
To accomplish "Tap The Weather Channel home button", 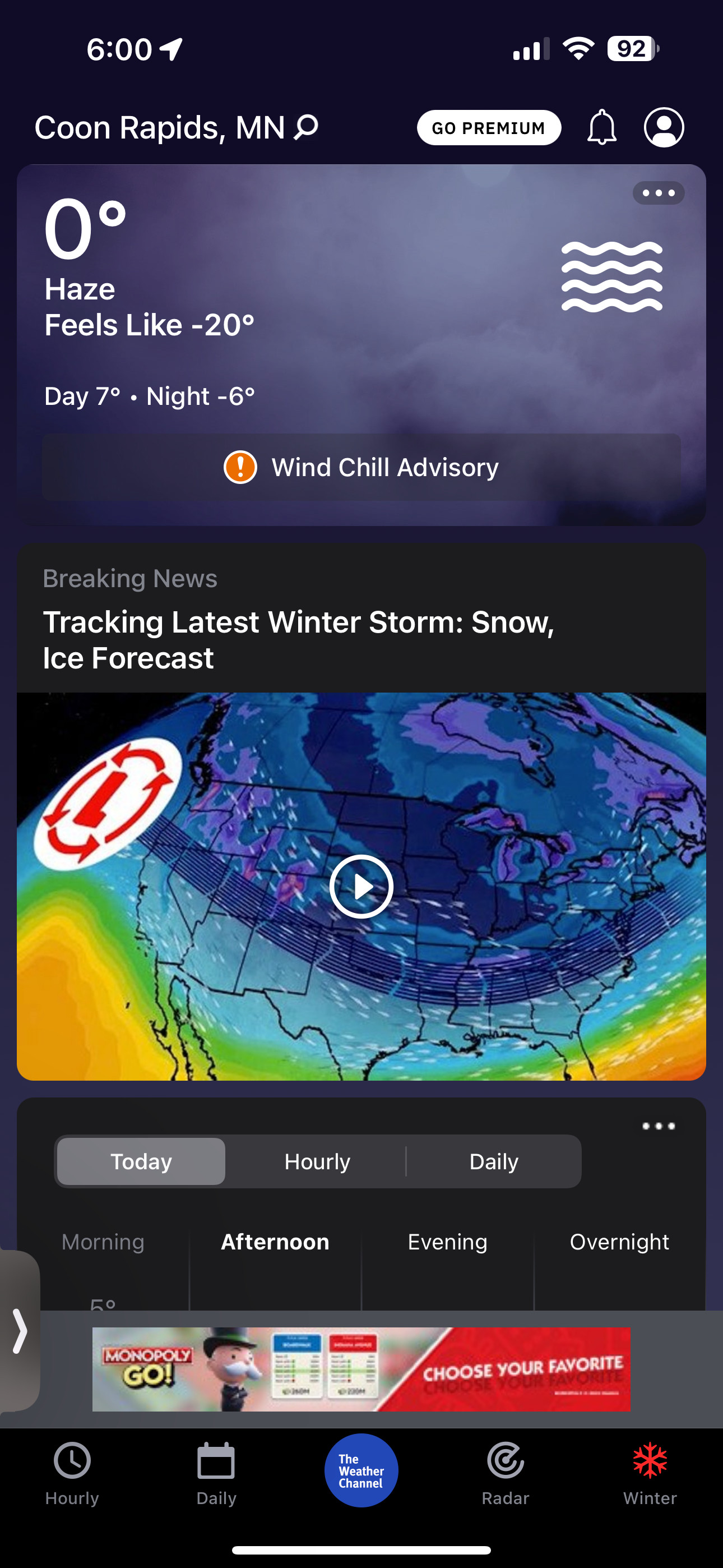I will pyautogui.click(x=361, y=1470).
